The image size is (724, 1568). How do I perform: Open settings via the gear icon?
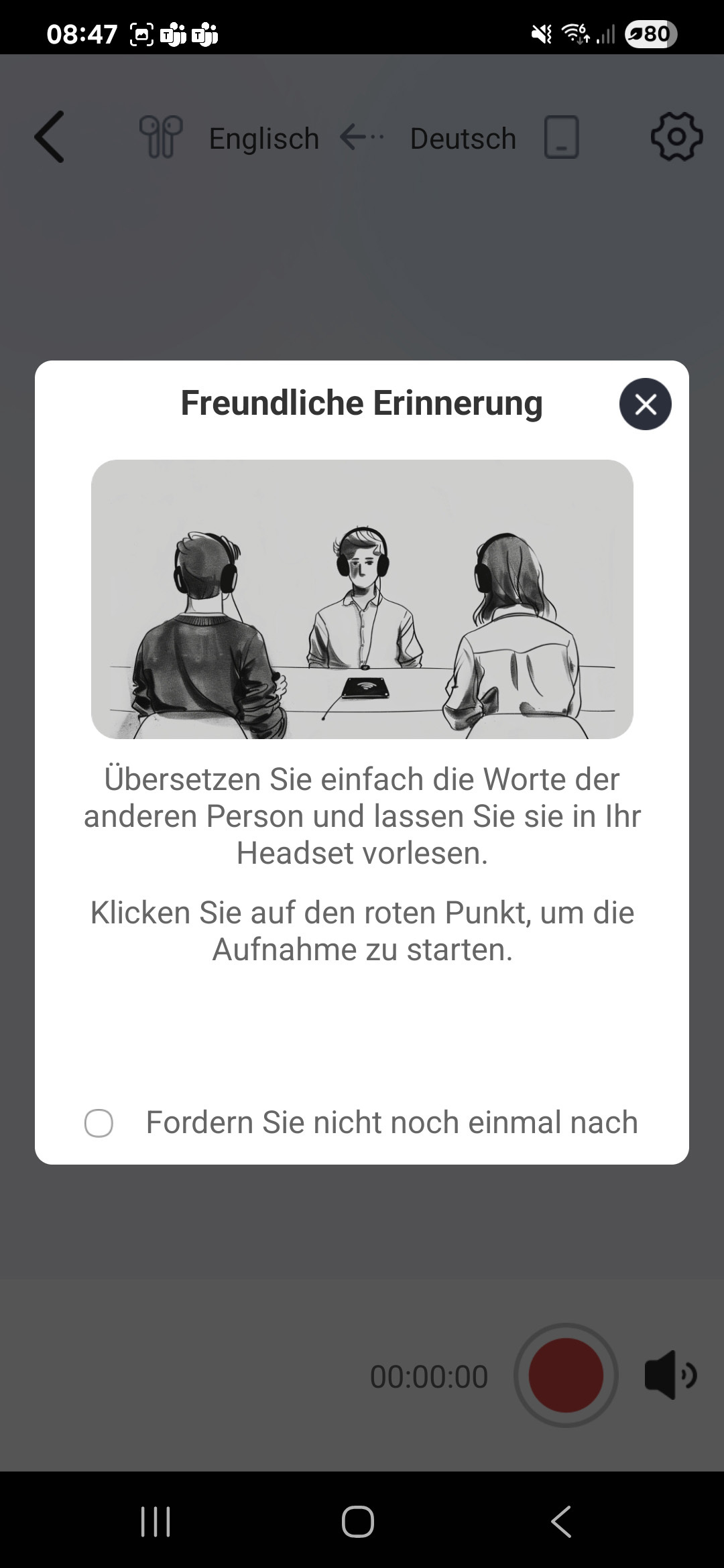click(x=676, y=137)
